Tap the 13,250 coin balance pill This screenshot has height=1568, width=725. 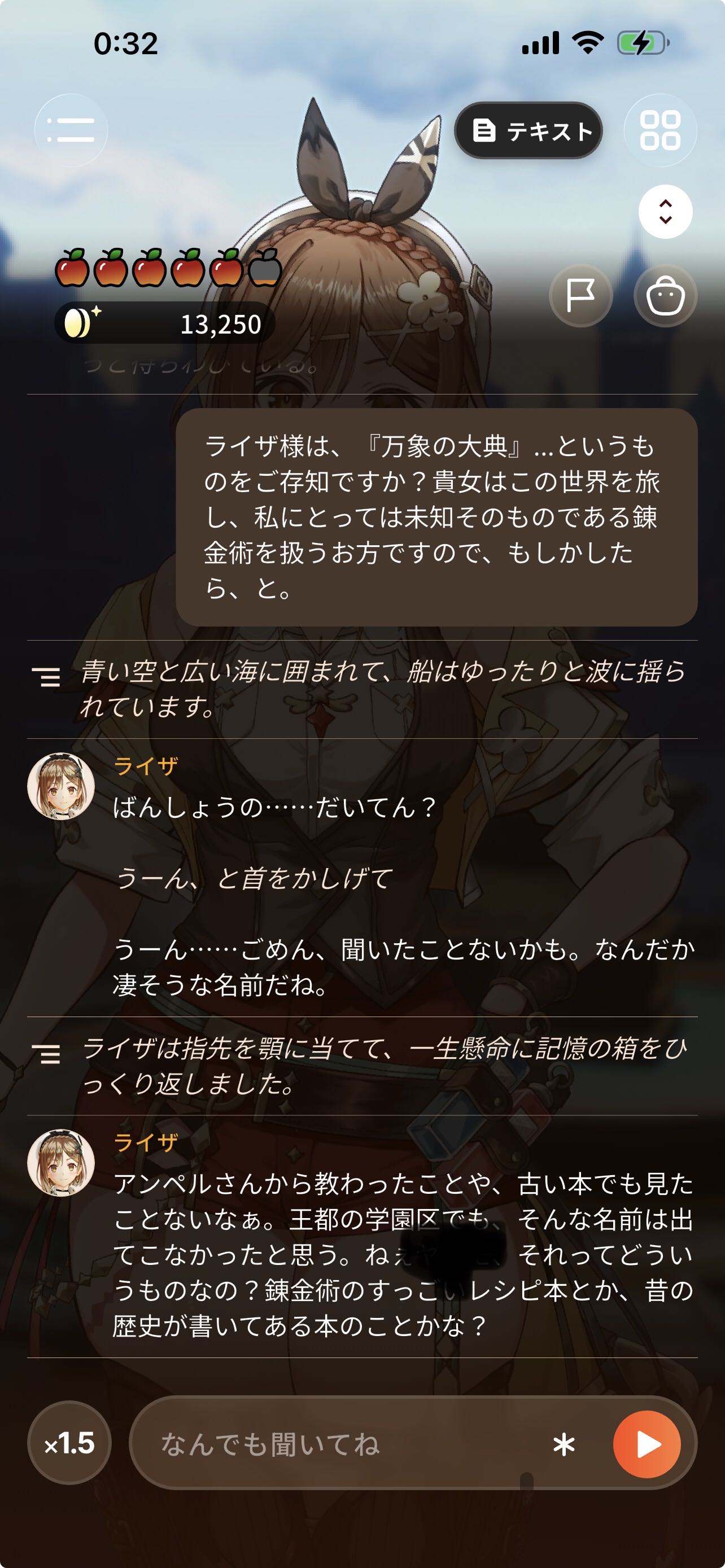click(164, 323)
